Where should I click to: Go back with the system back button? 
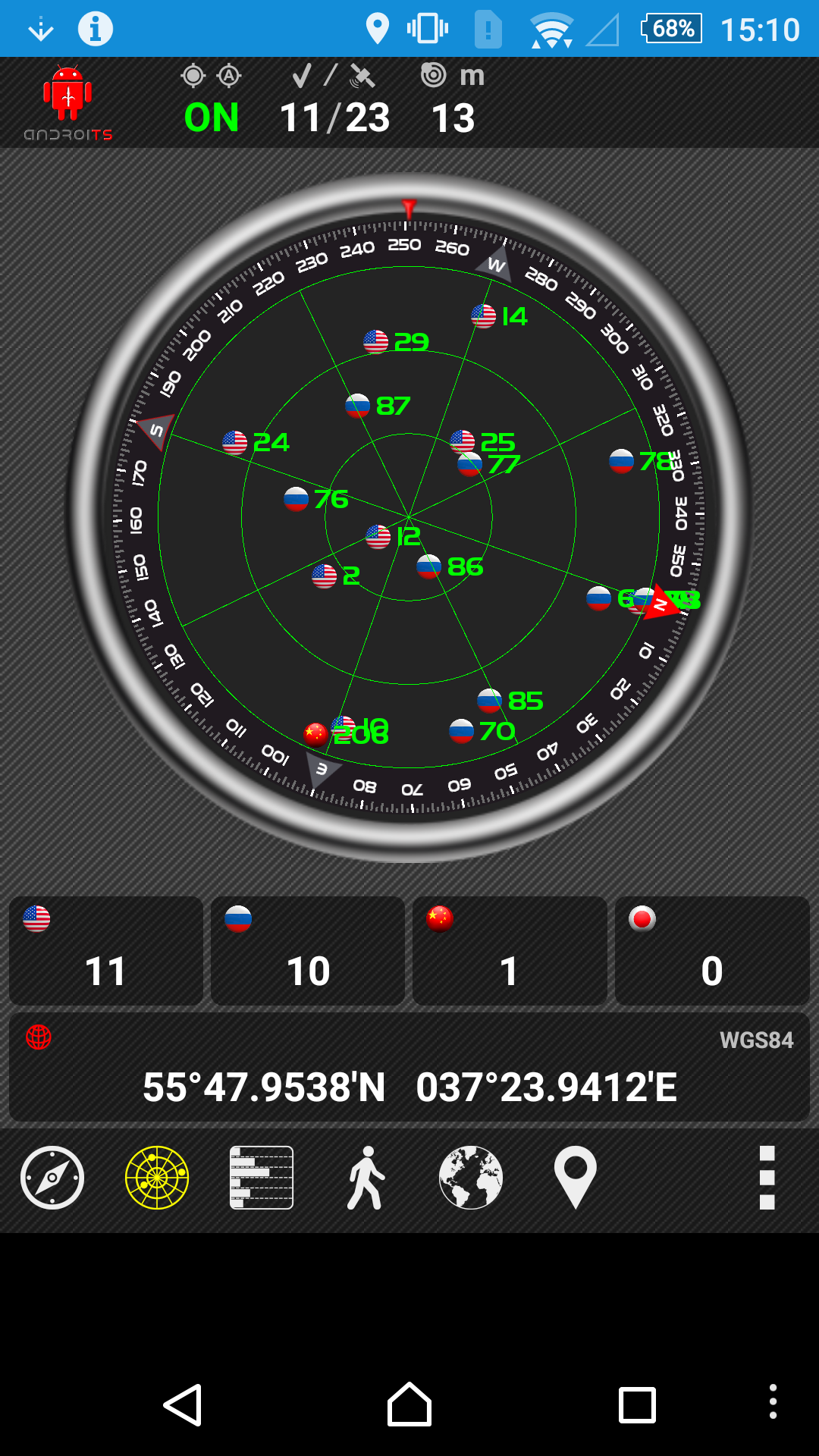click(183, 1404)
